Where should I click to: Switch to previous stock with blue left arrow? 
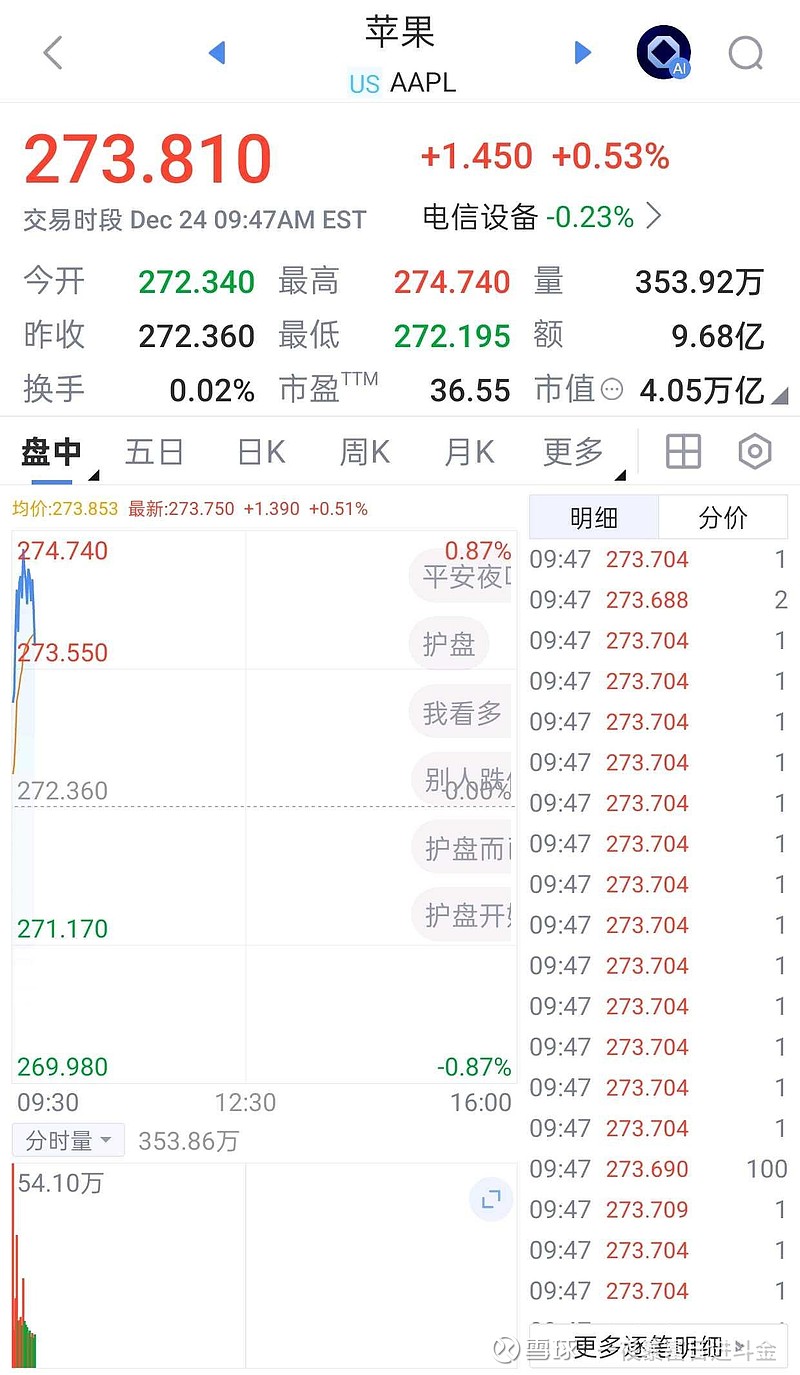pyautogui.click(x=216, y=53)
